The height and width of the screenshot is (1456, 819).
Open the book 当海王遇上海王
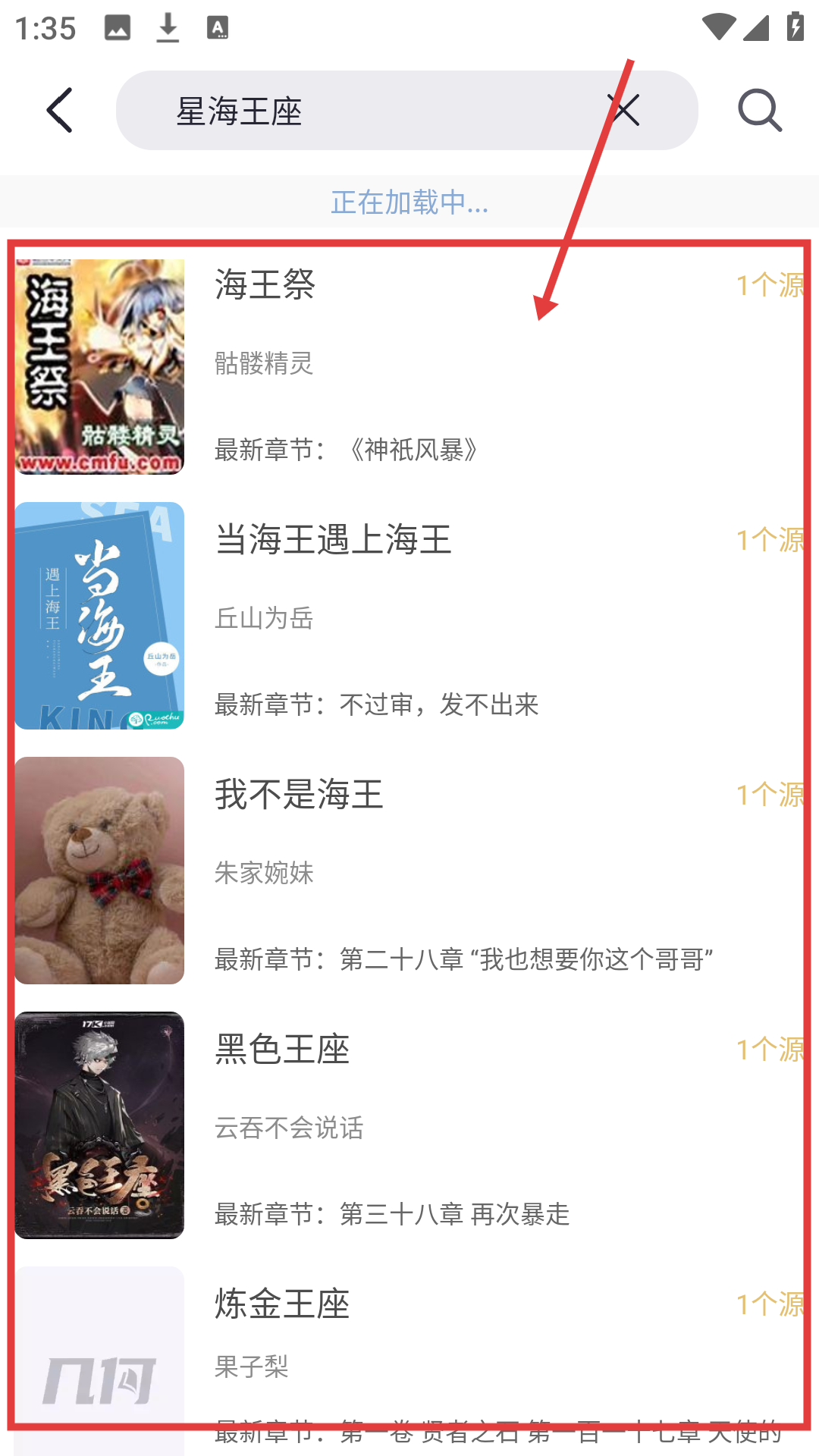point(409,616)
